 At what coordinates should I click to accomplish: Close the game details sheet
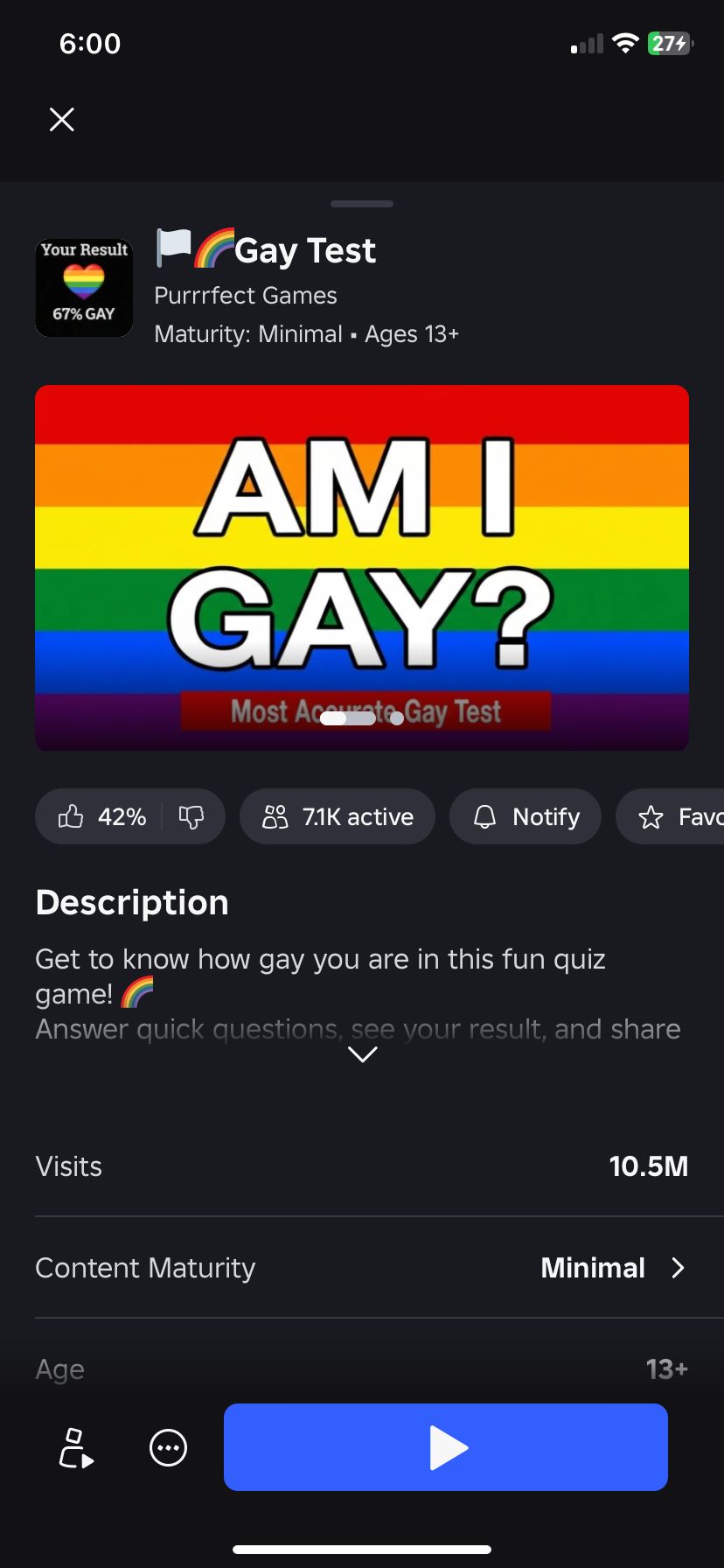62,119
